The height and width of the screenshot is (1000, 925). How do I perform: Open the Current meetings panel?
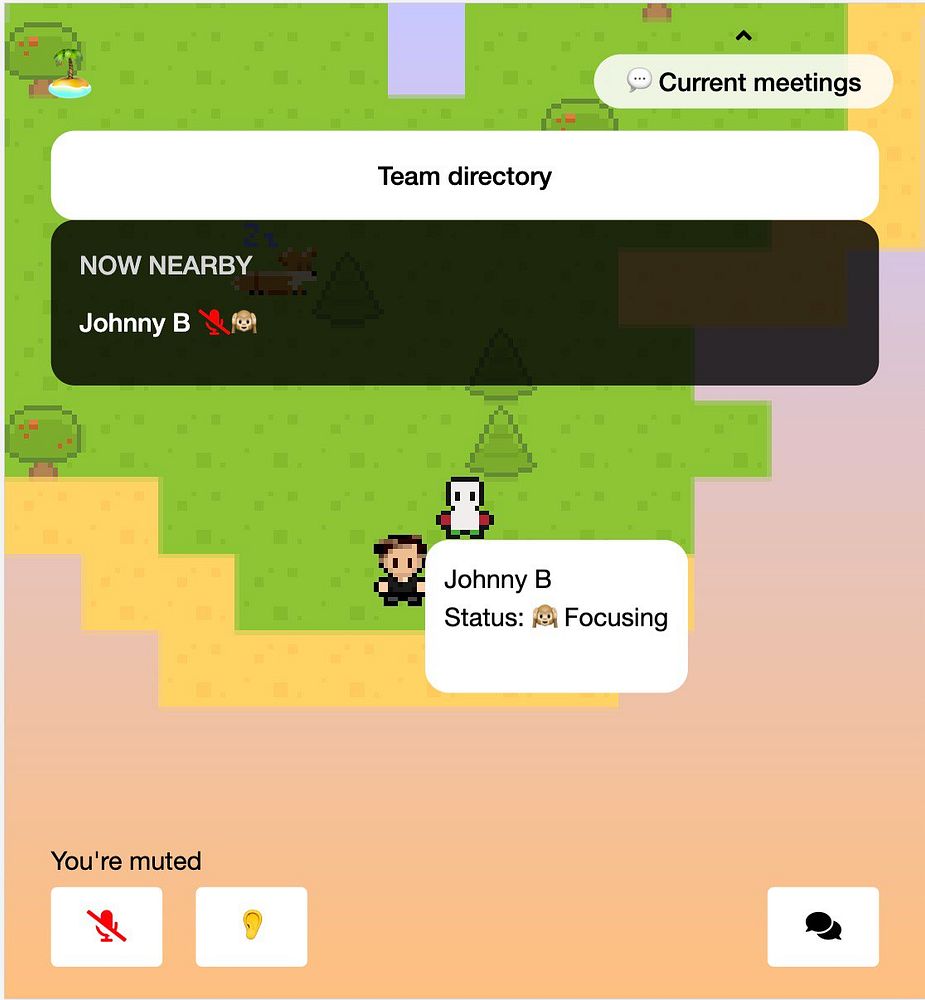[x=743, y=82]
